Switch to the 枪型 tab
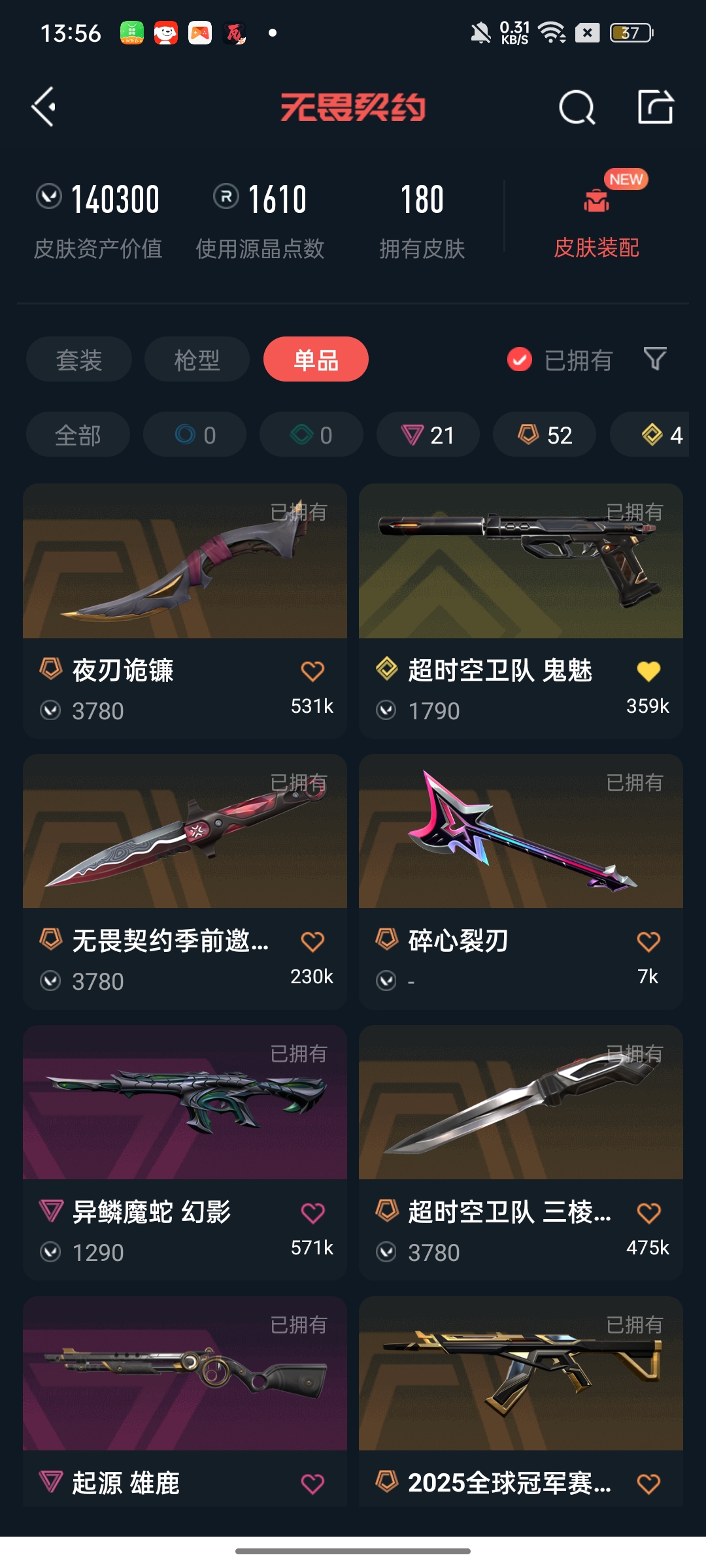The height and width of the screenshot is (1568, 706). point(197,359)
